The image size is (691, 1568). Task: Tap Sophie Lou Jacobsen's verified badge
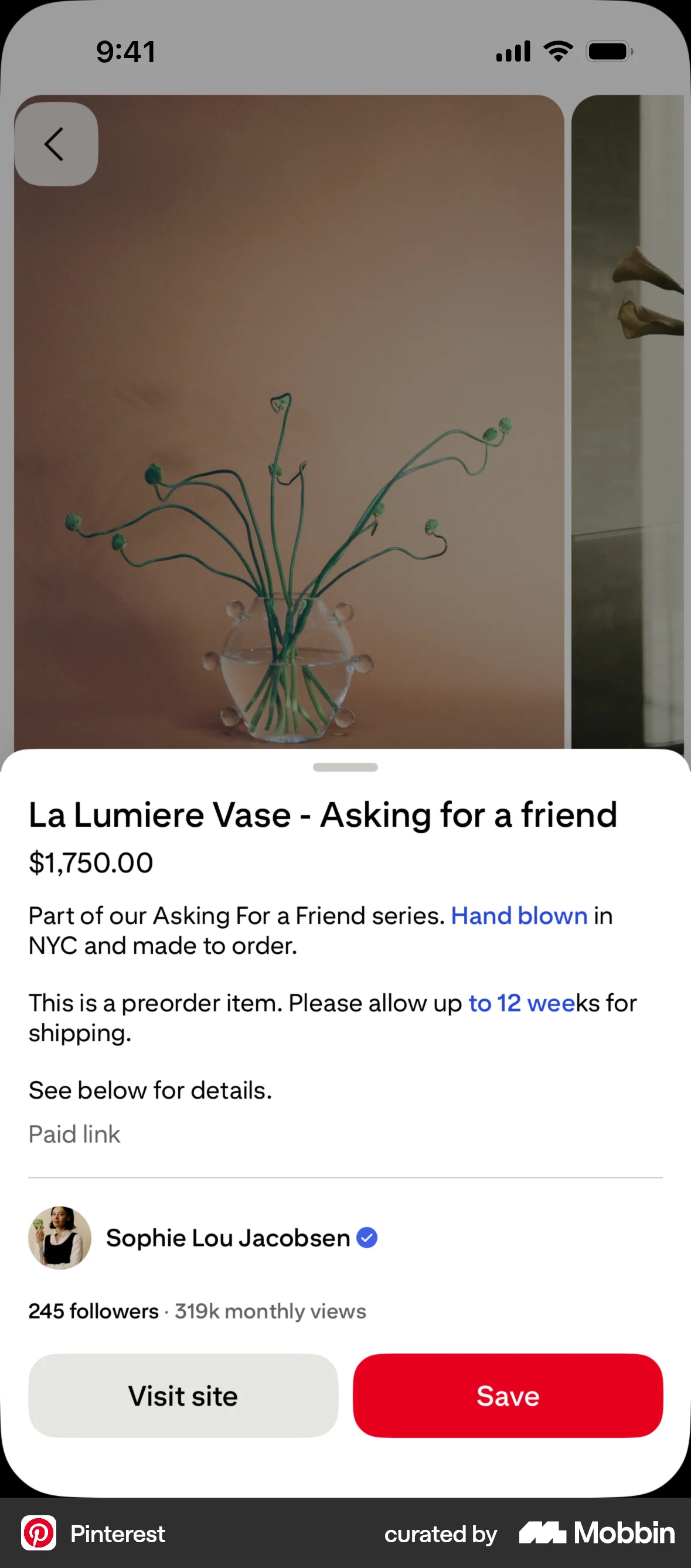(367, 1238)
